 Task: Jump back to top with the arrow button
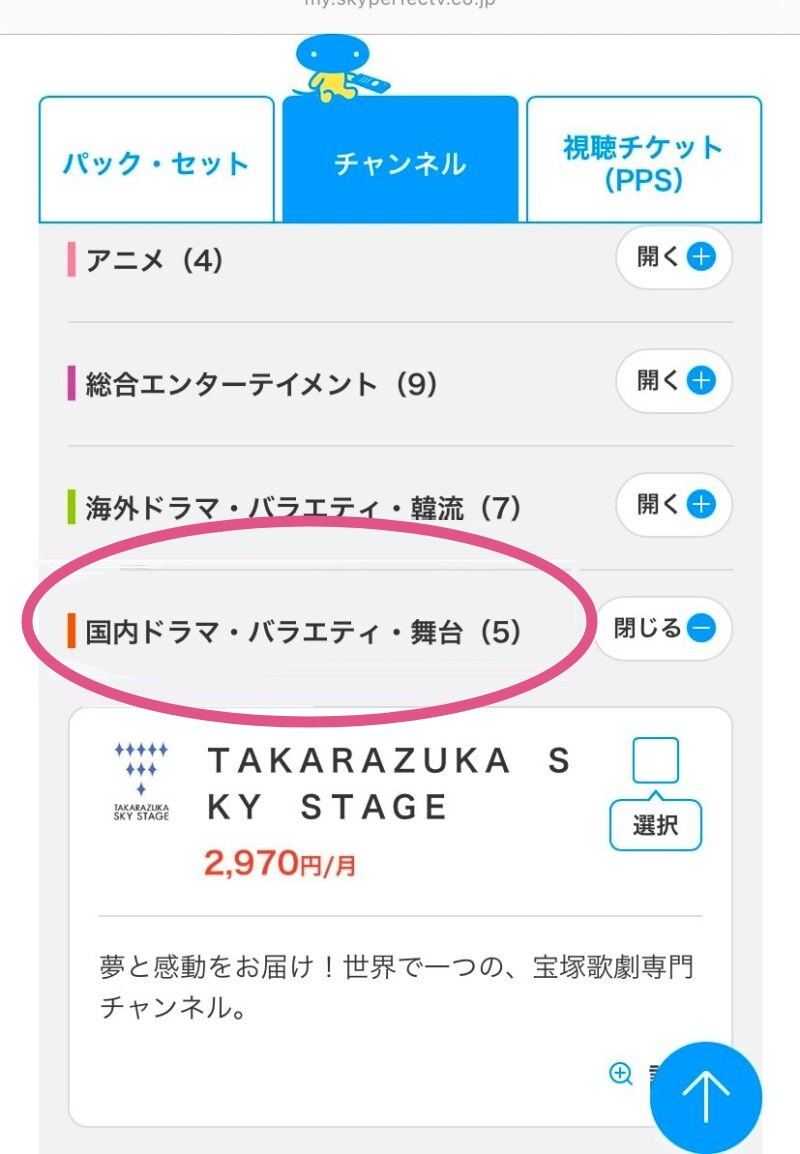(x=706, y=1097)
